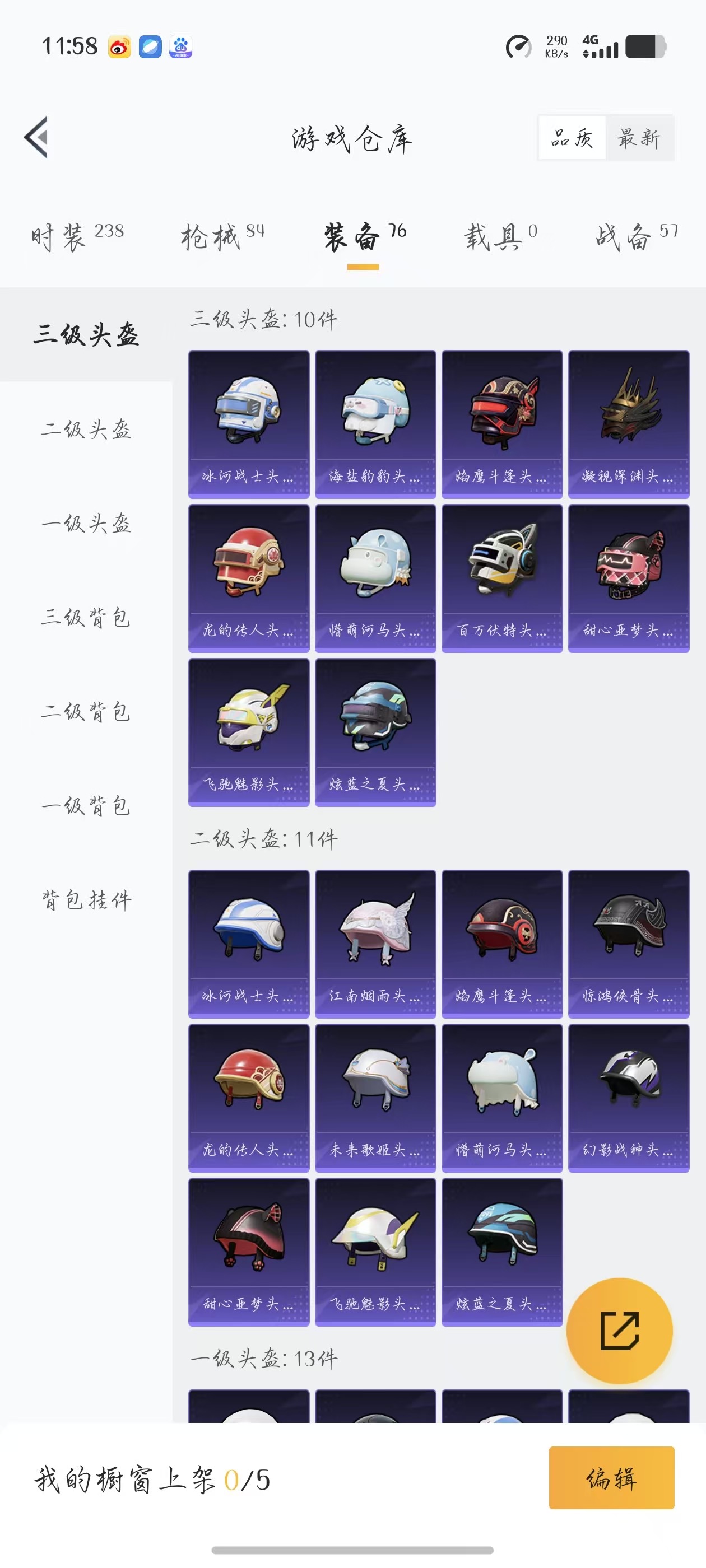View the 凝视深渊 helmet item
Screen dimensions: 706x1568
pyautogui.click(x=629, y=424)
